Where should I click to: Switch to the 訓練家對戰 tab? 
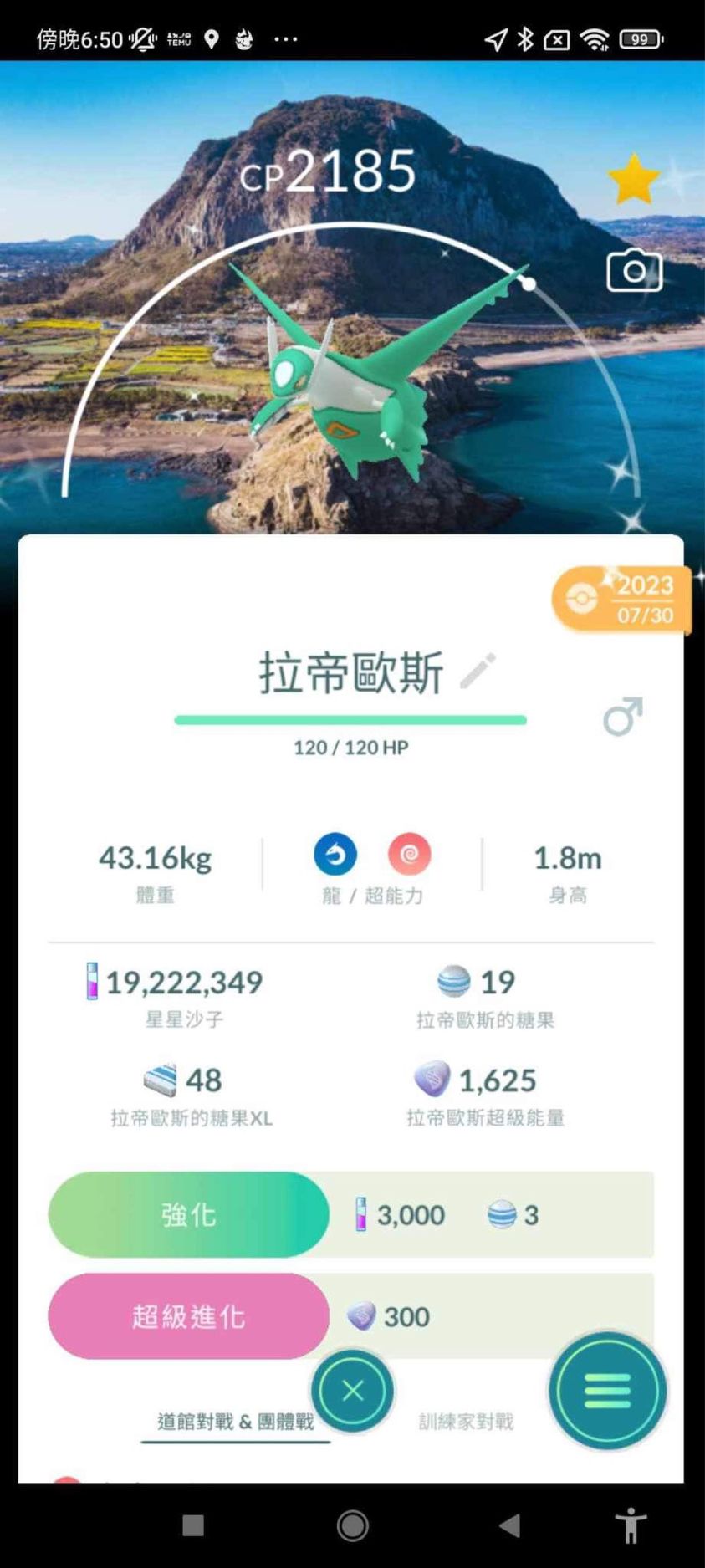tap(466, 1422)
